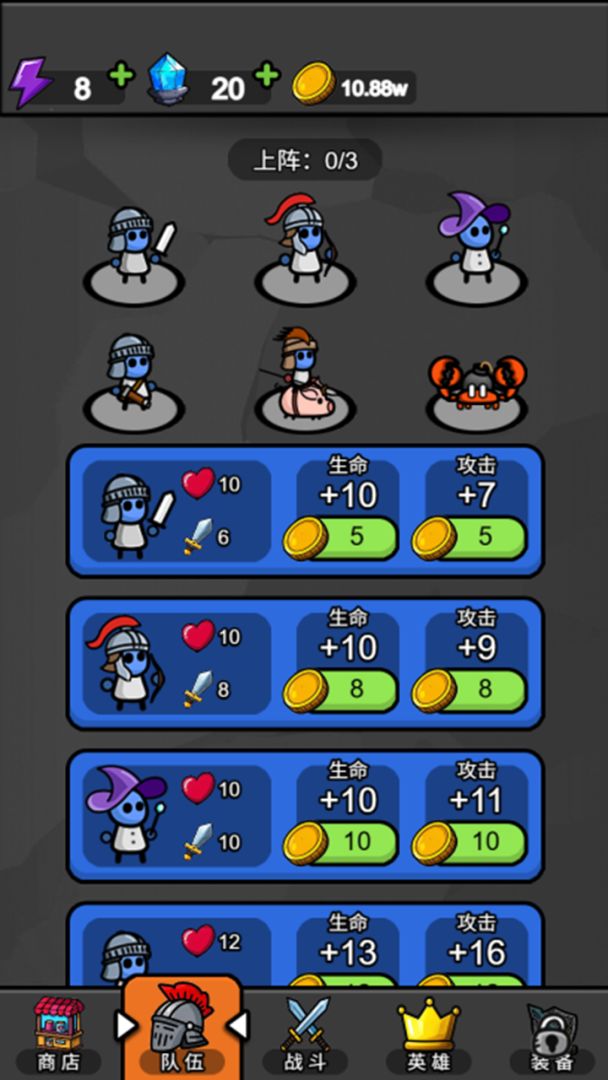Go to the 英雄 heroes tab
Image resolution: width=608 pixels, height=1080 pixels.
coord(429,1034)
